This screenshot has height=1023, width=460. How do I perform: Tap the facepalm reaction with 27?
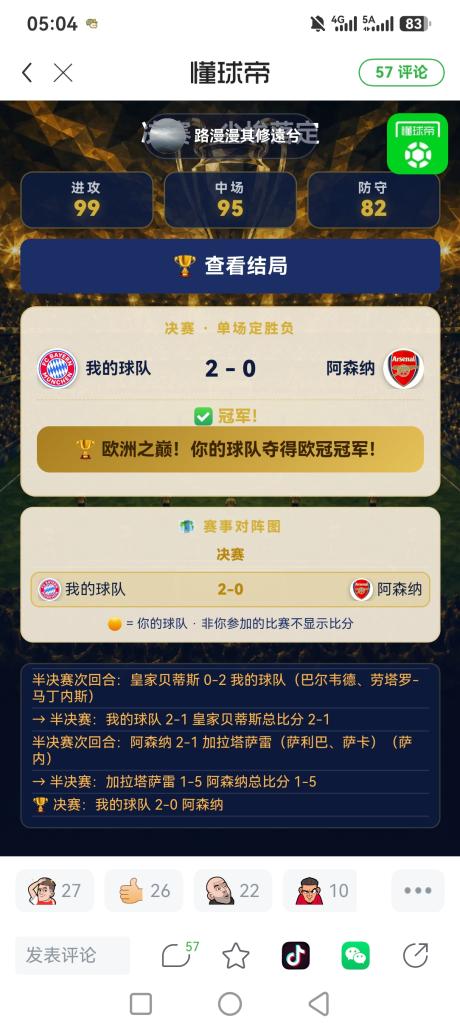click(55, 891)
